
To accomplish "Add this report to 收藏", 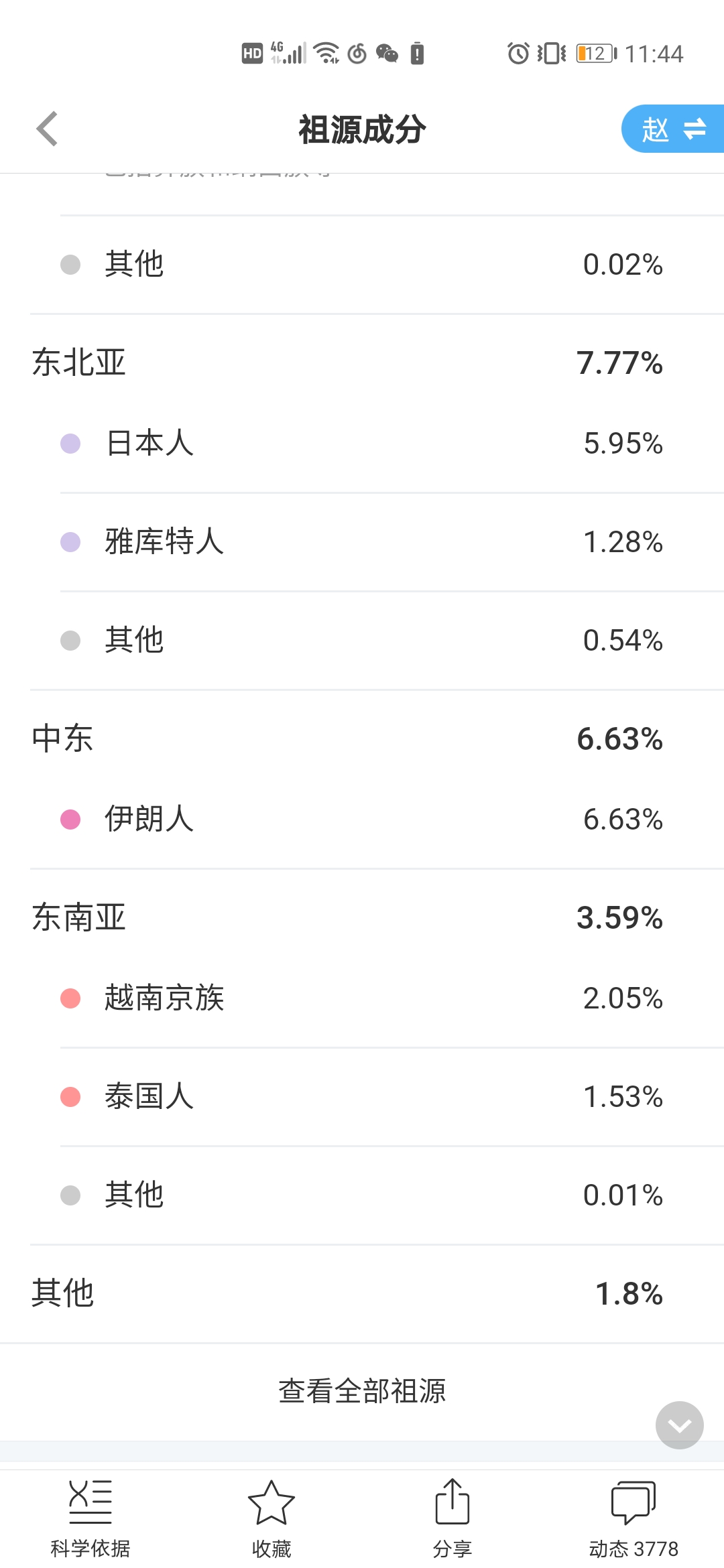I will [271, 1519].
